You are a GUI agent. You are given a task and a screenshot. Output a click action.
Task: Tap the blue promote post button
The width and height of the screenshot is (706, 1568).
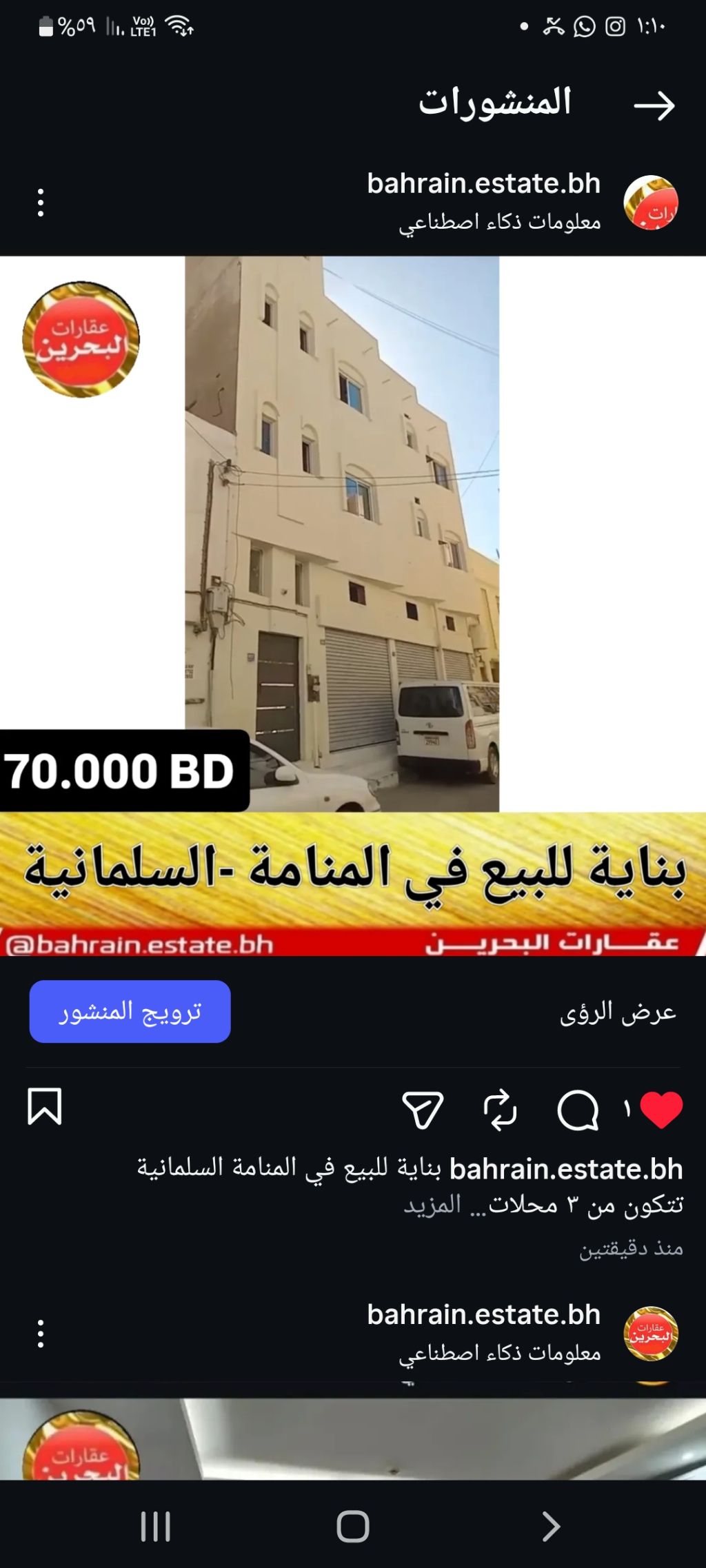[x=130, y=1011]
